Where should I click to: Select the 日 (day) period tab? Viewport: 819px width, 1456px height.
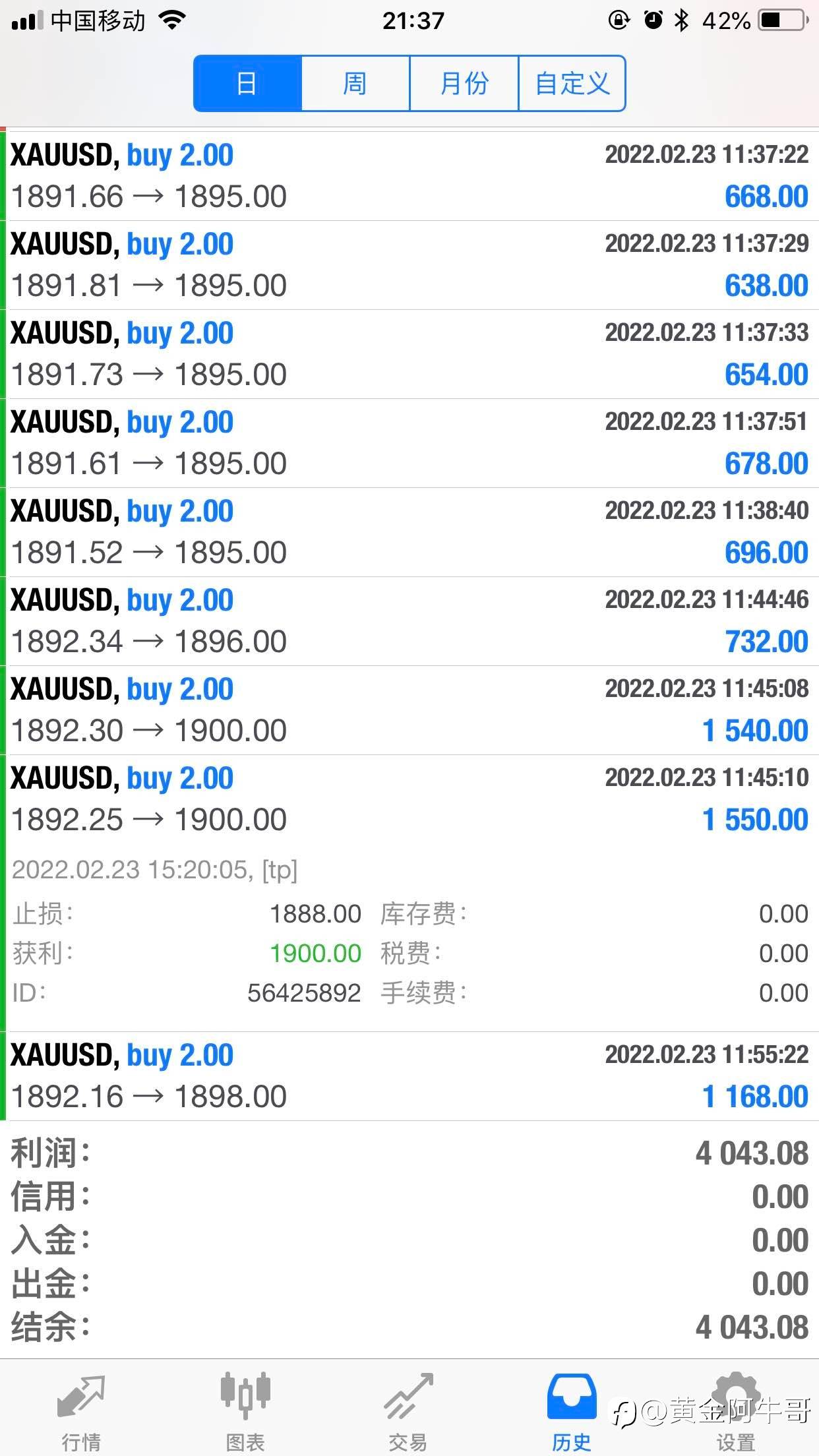point(247,84)
